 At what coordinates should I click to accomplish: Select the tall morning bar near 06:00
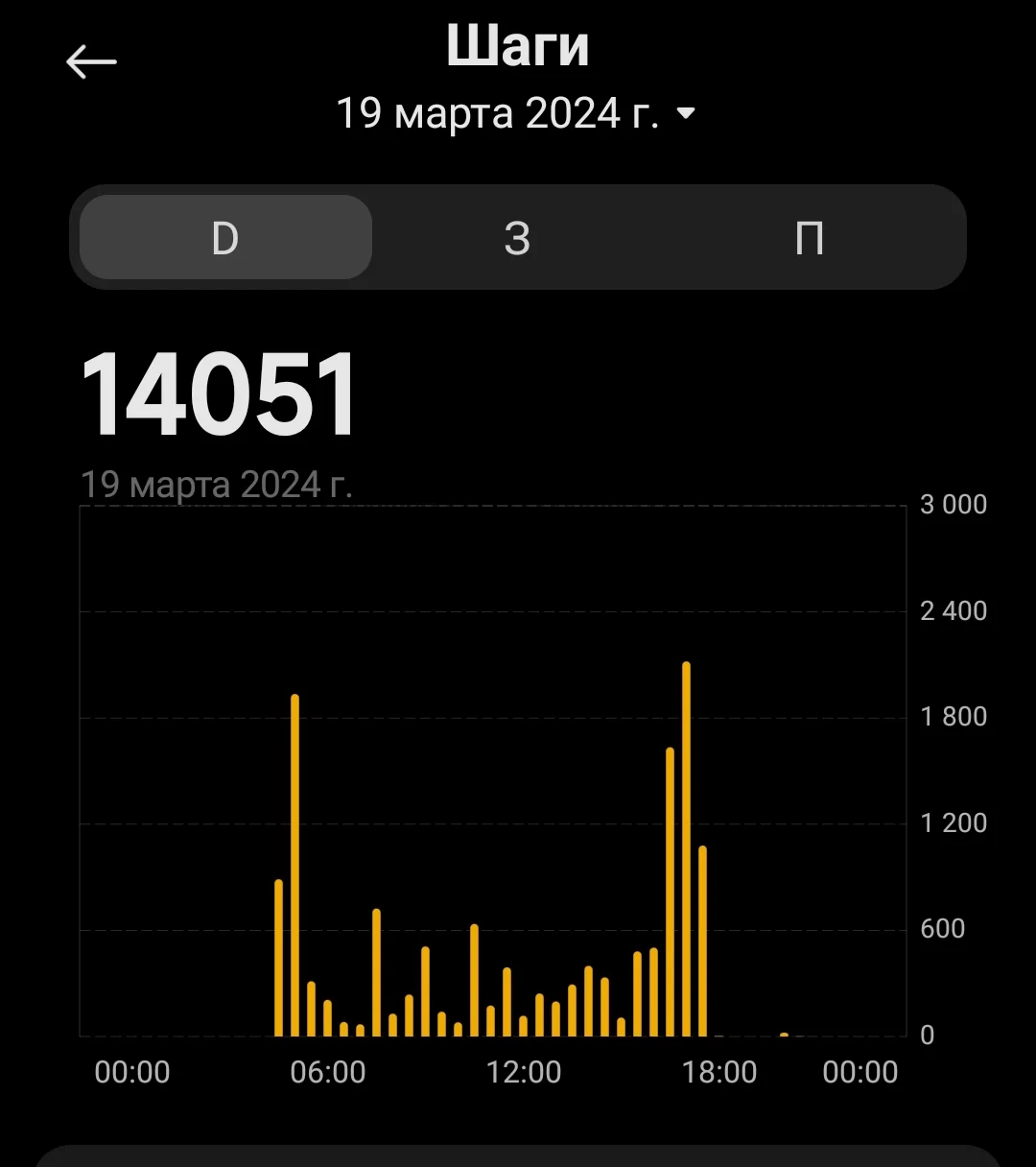(x=295, y=864)
